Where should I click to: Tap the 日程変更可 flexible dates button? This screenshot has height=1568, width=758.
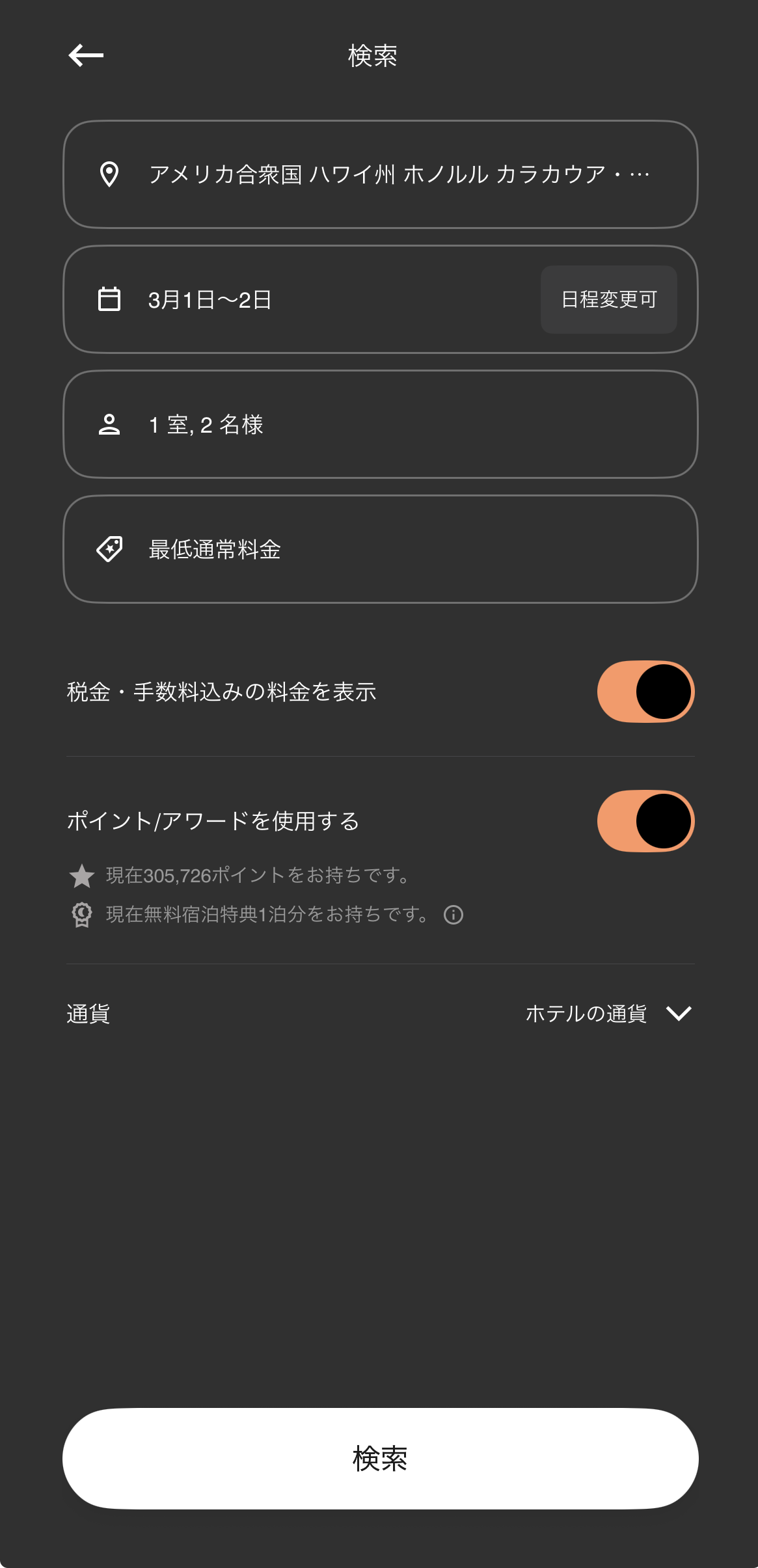(608, 299)
